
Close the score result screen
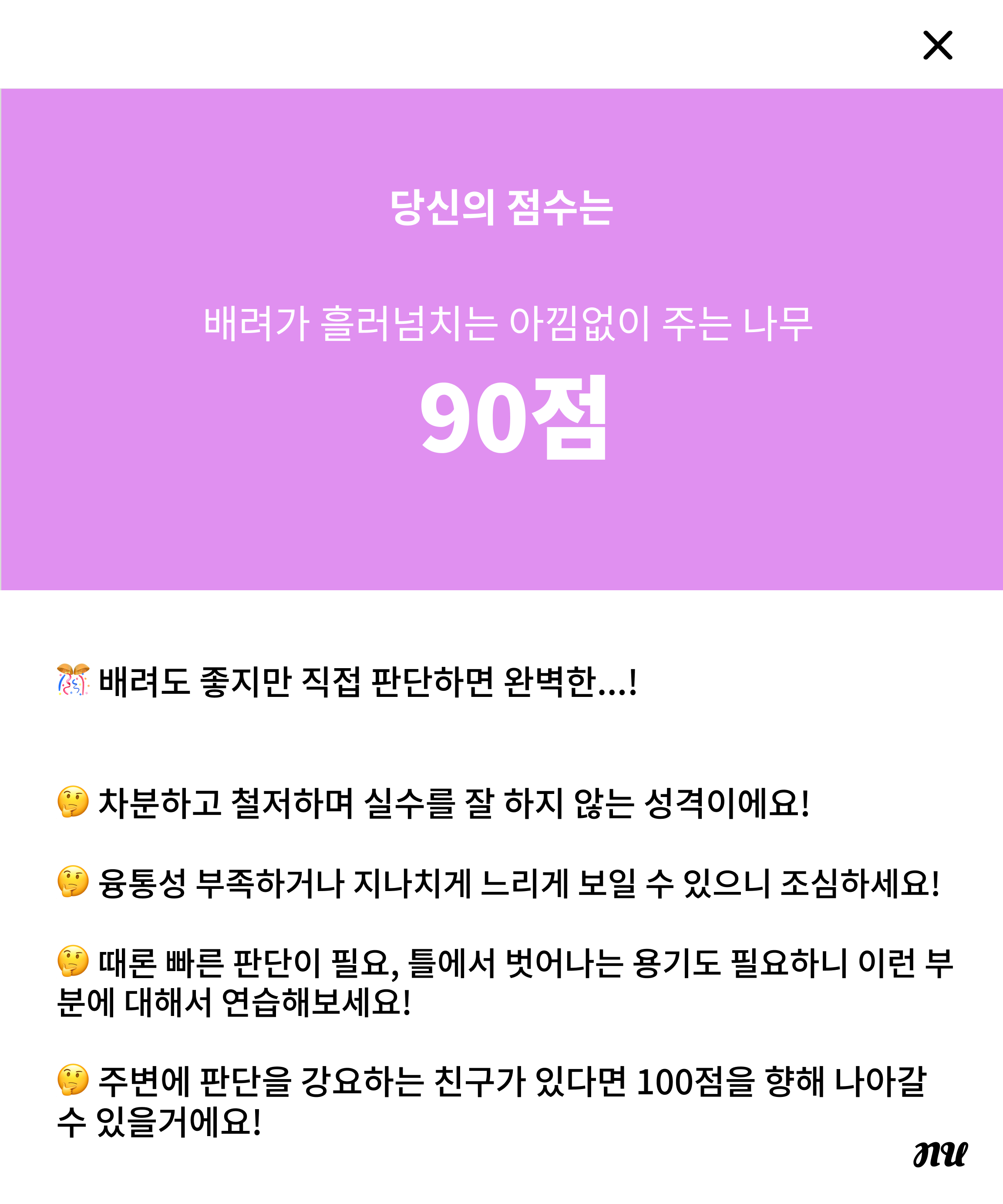[x=937, y=45]
